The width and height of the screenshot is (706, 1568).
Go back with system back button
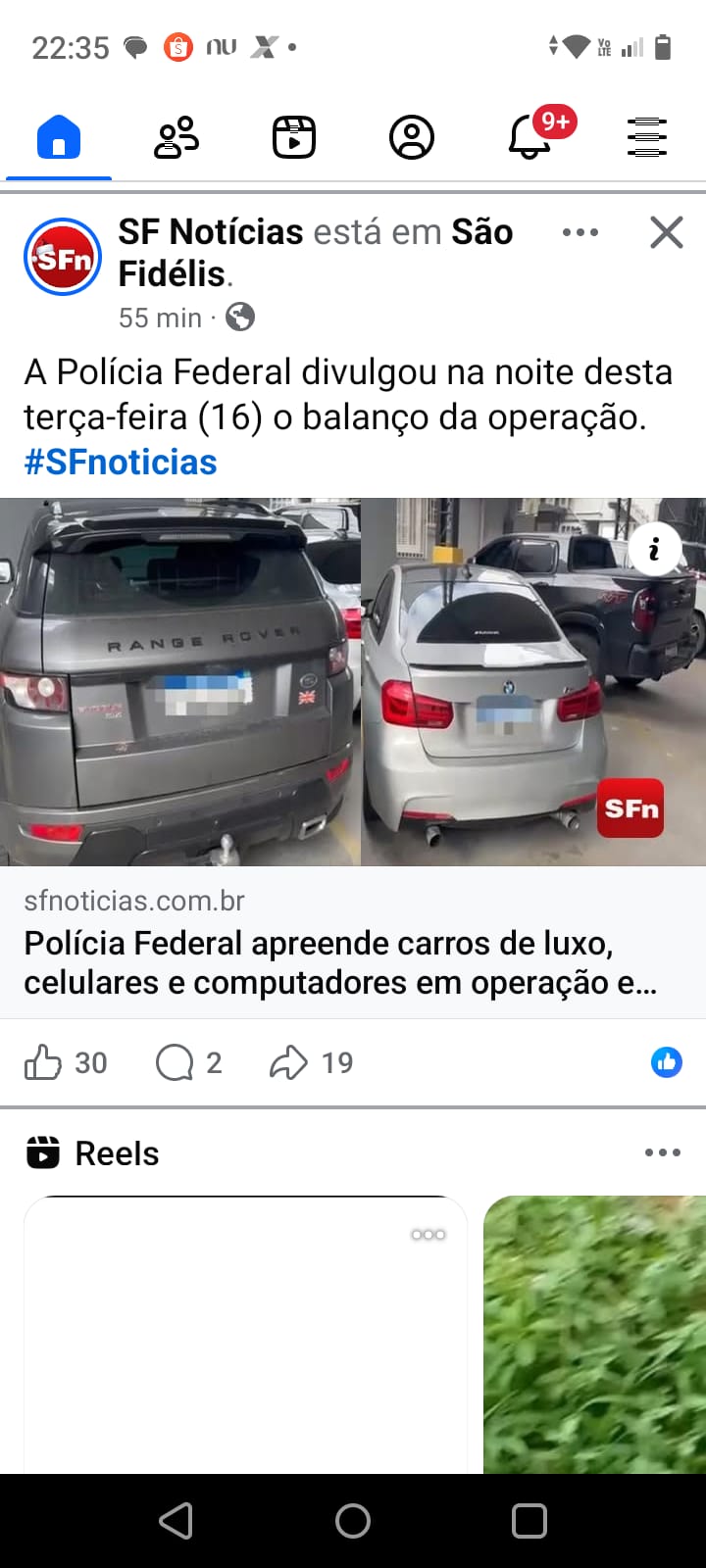coord(176,1521)
